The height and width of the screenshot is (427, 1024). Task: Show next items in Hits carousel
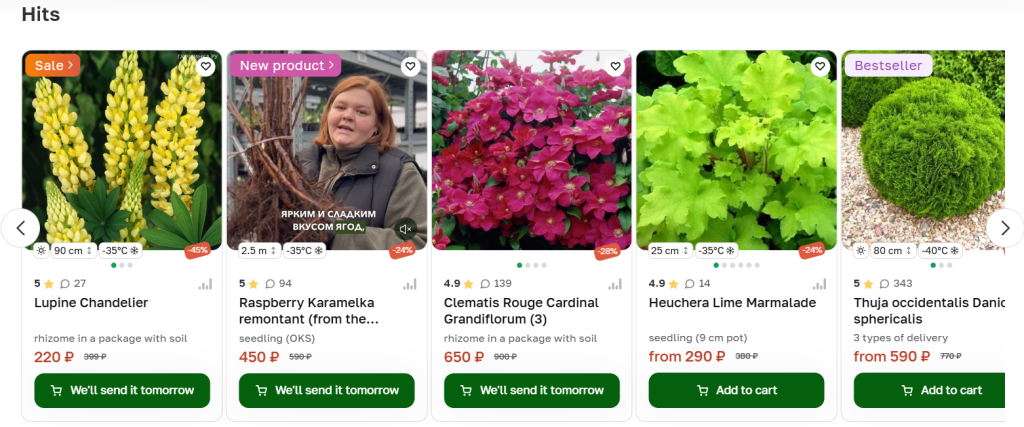[x=1004, y=228]
